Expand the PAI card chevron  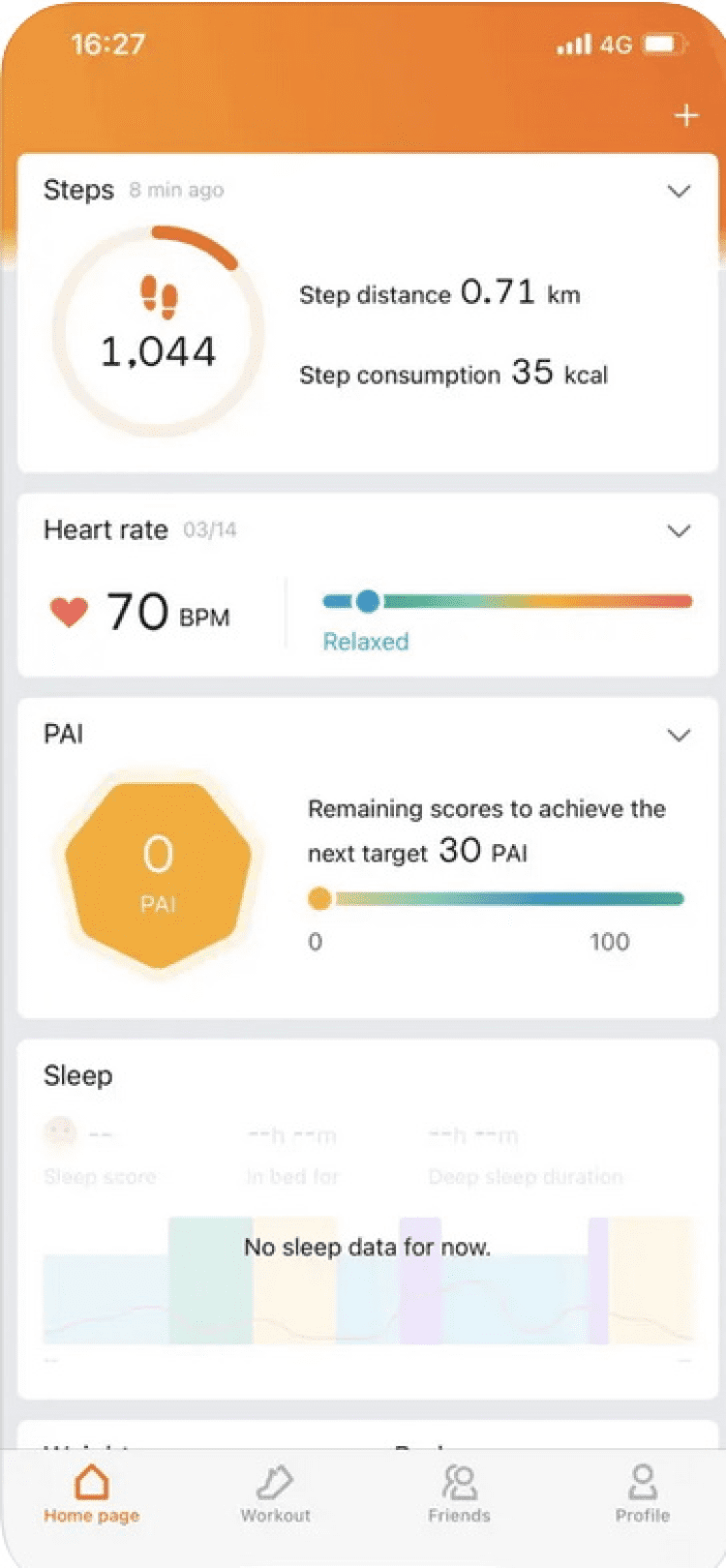[x=680, y=736]
